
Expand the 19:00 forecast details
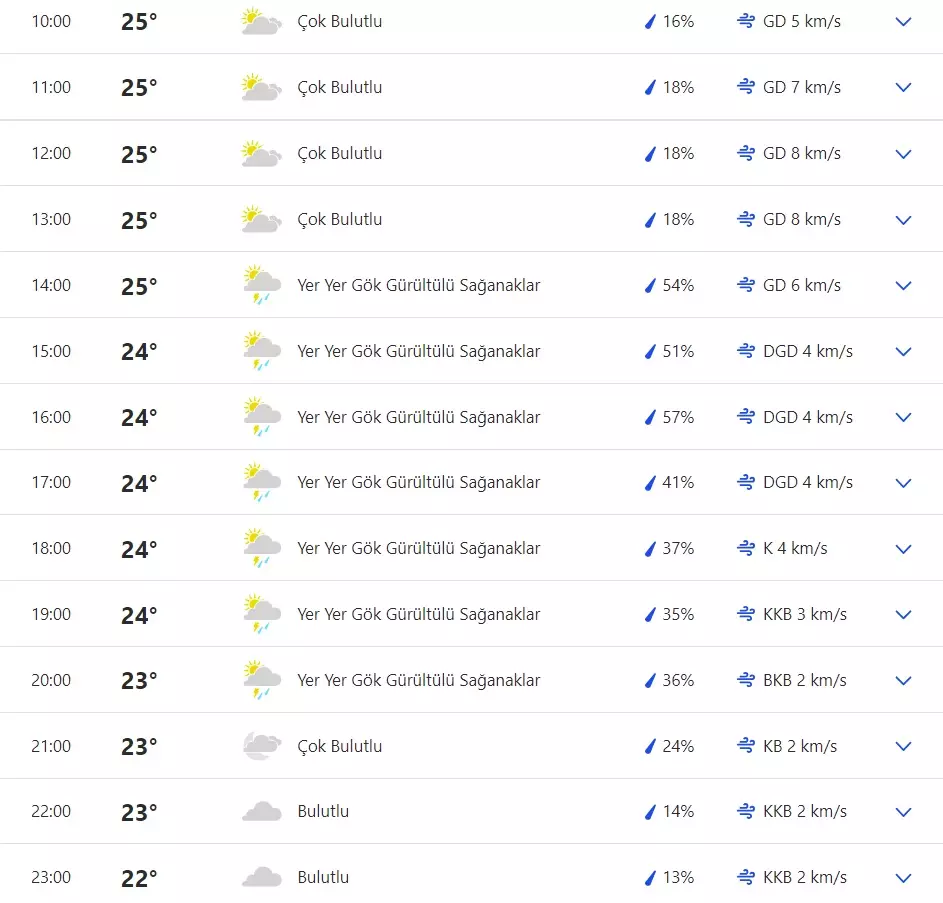coord(903,615)
